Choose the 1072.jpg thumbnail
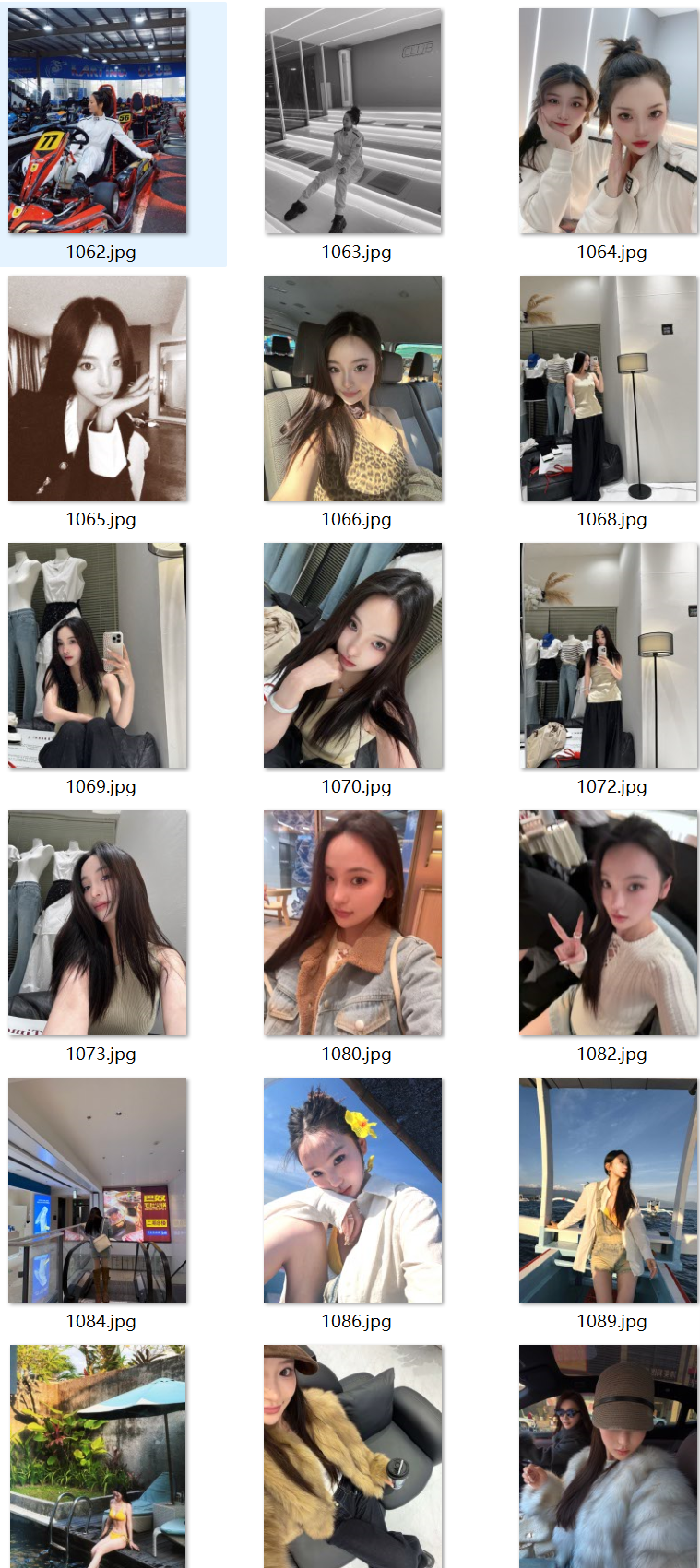700x1568 pixels. click(609, 655)
